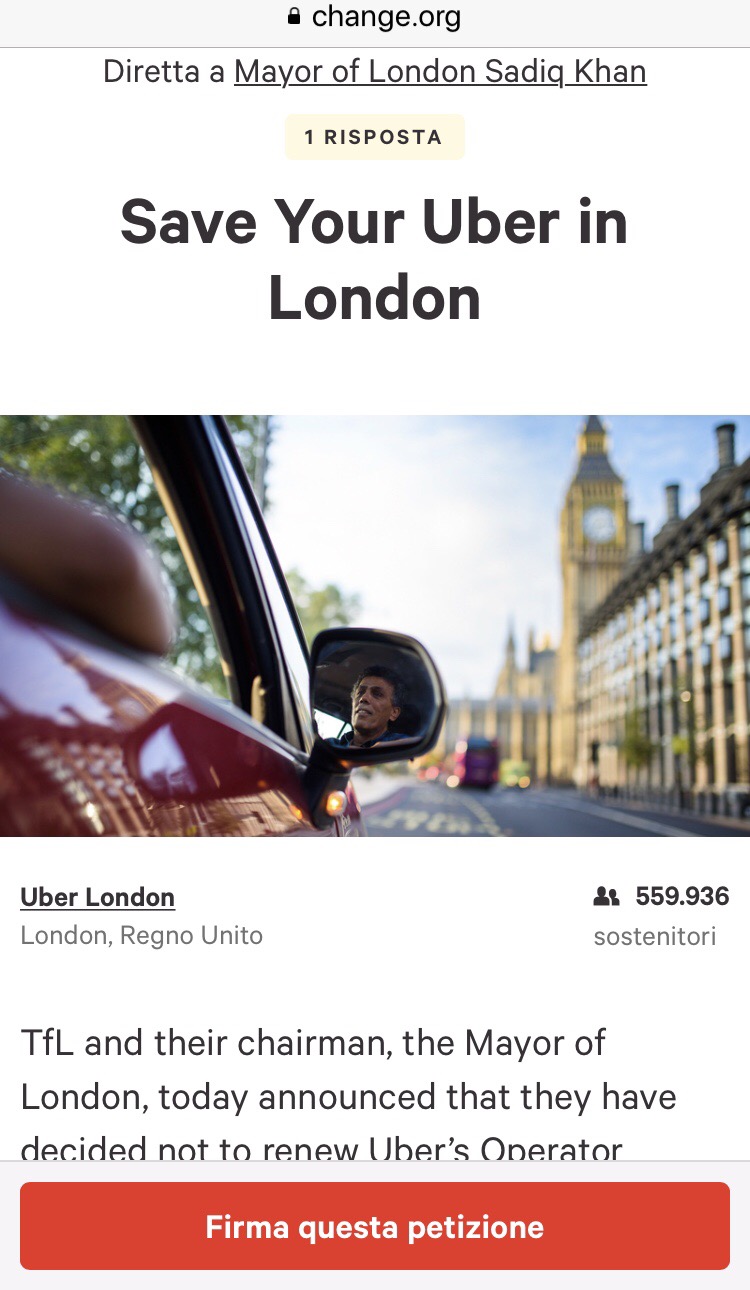Open the Mayor of London Sadiq Khan link
Screen dimensions: 750x1290
point(440,72)
